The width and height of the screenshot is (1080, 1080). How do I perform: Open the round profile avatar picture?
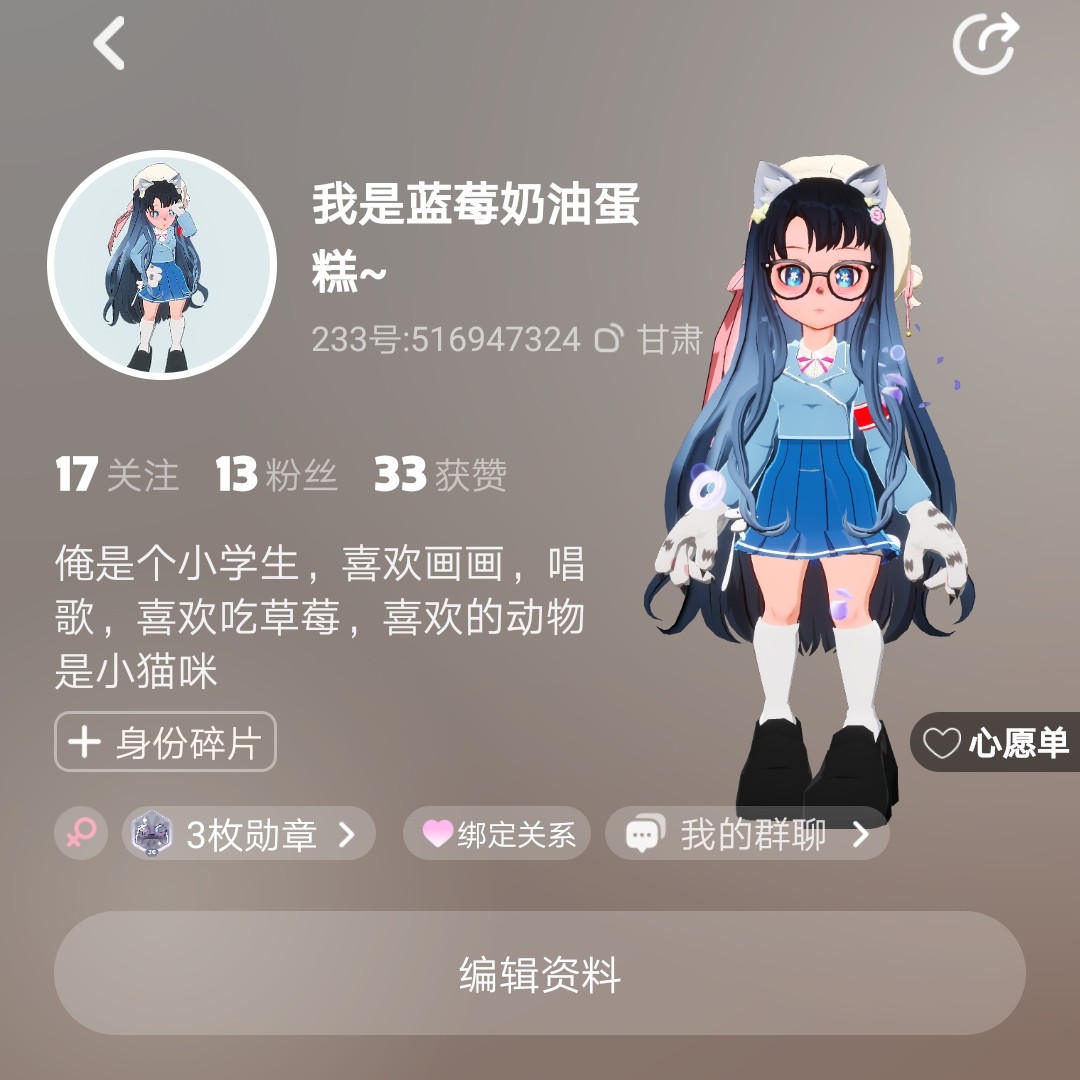pyautogui.click(x=162, y=264)
